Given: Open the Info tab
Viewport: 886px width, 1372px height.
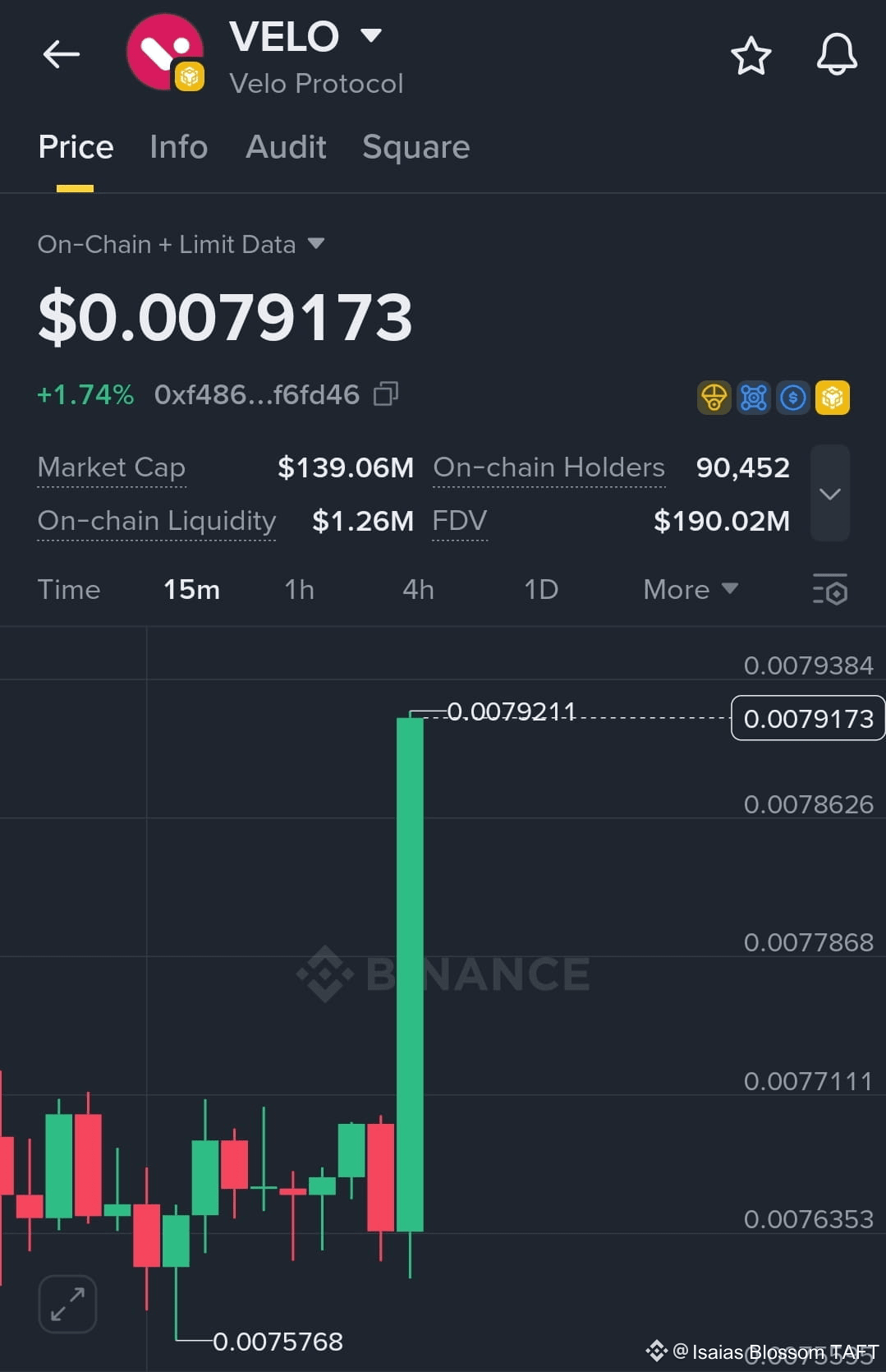Looking at the screenshot, I should pyautogui.click(x=177, y=147).
